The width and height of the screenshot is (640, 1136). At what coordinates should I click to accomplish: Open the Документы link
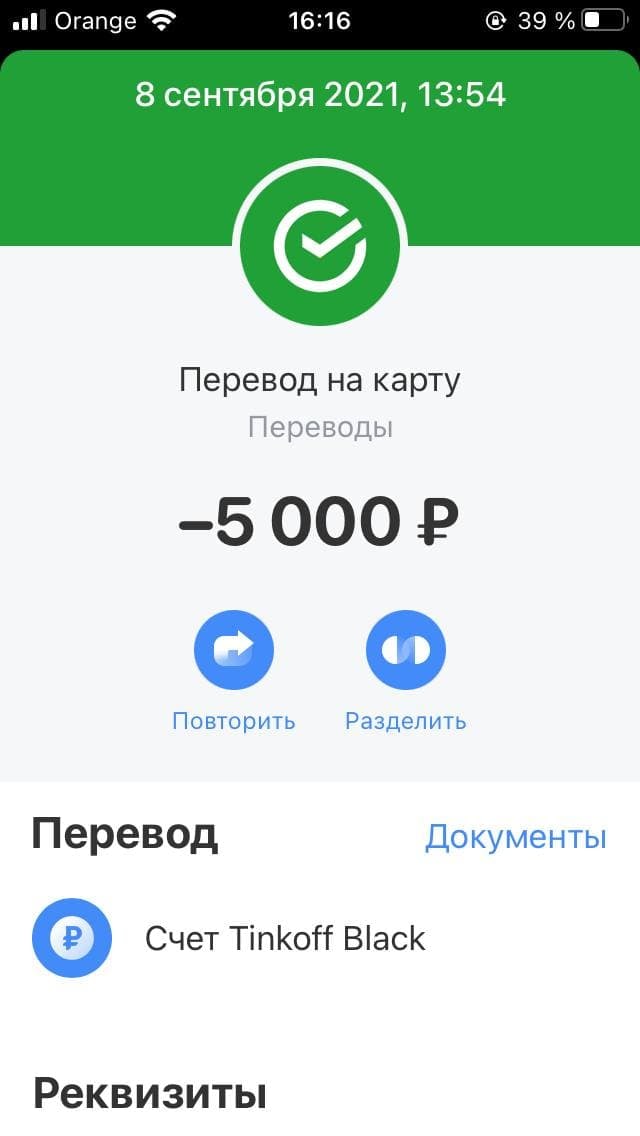click(515, 837)
